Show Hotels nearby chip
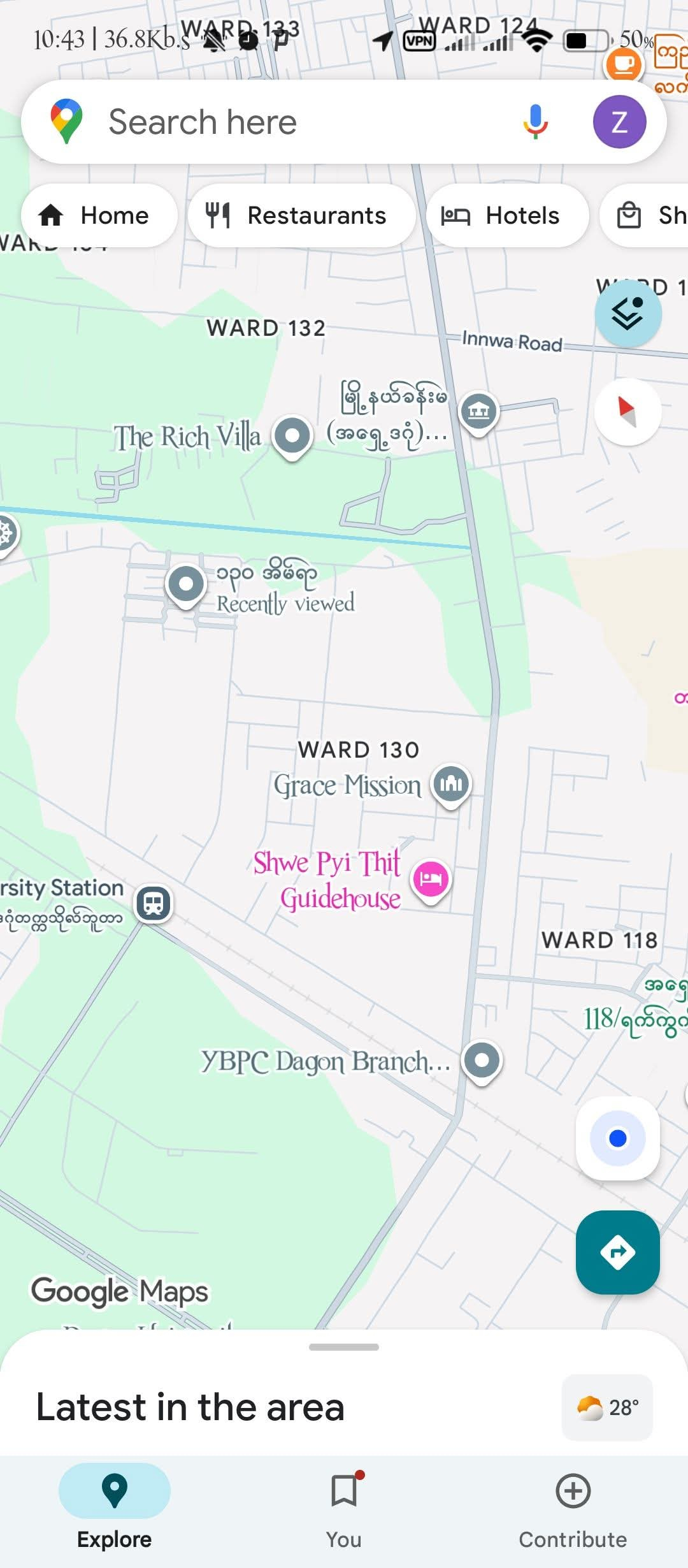The image size is (688, 1568). coord(507,215)
